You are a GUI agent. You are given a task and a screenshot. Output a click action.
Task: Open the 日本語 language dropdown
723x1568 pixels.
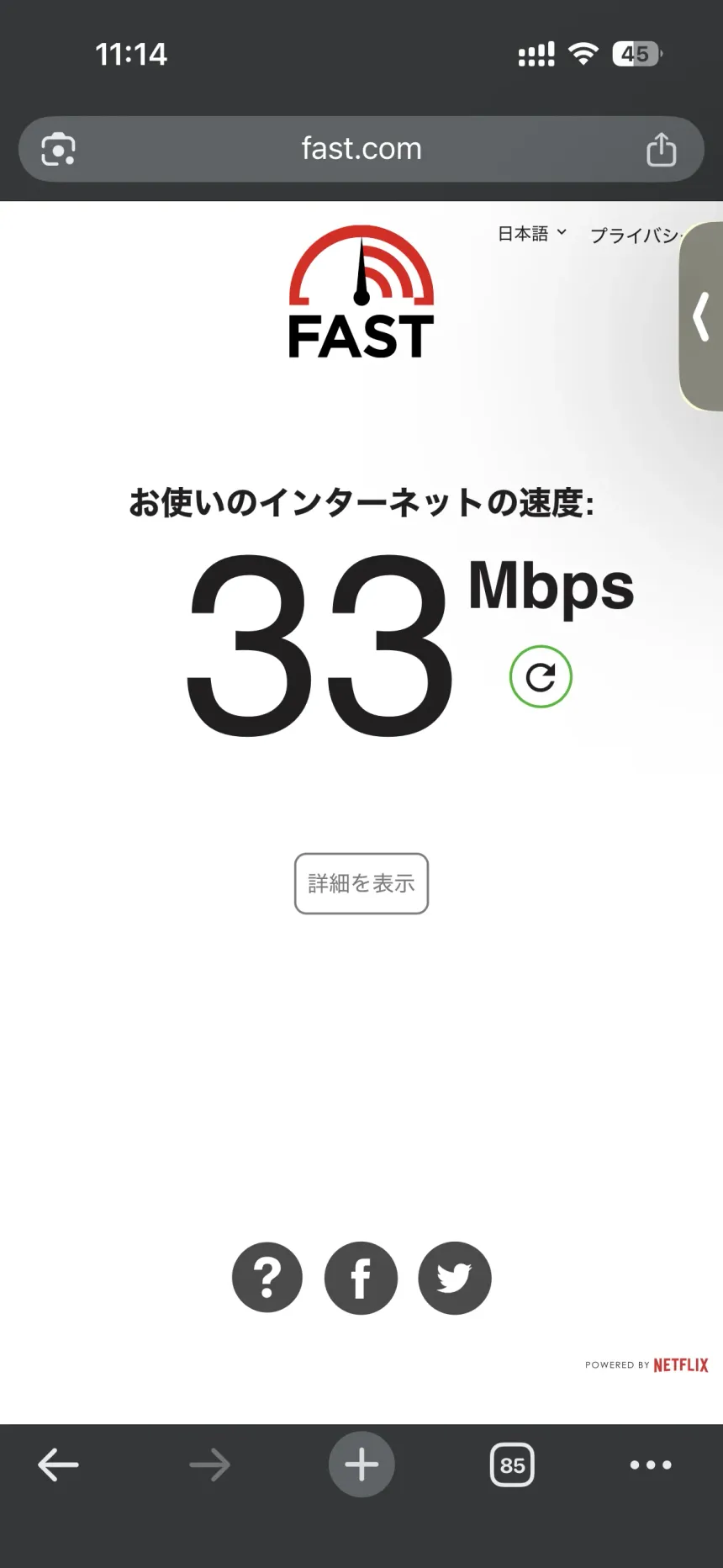point(523,234)
